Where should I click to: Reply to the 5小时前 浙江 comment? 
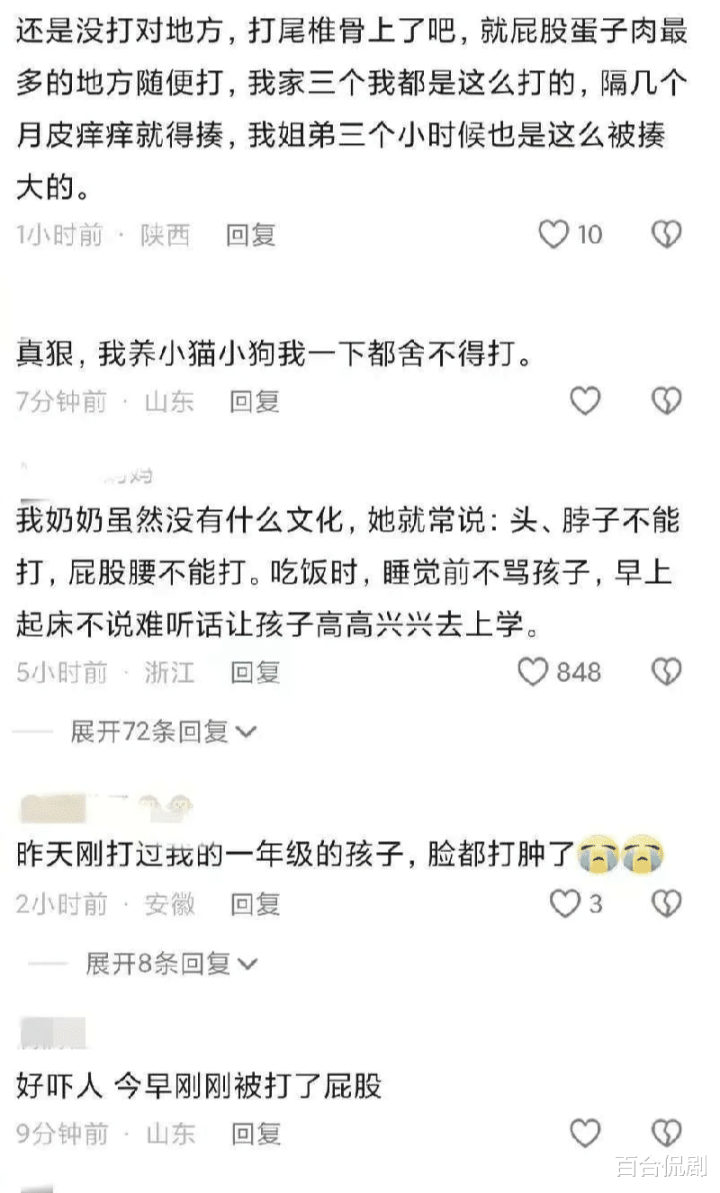coord(255,673)
